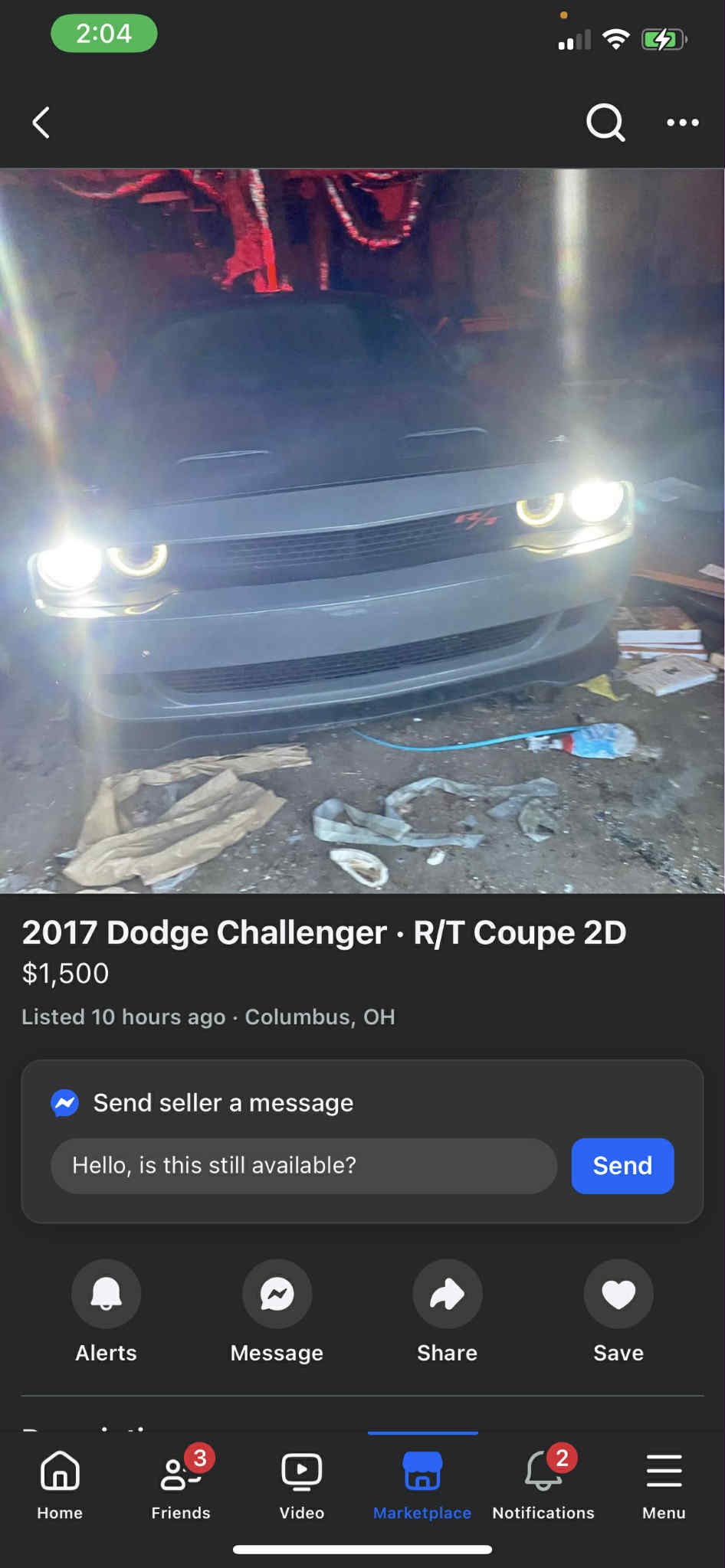This screenshot has width=725, height=1568.
Task: Open the search icon
Action: tap(605, 123)
